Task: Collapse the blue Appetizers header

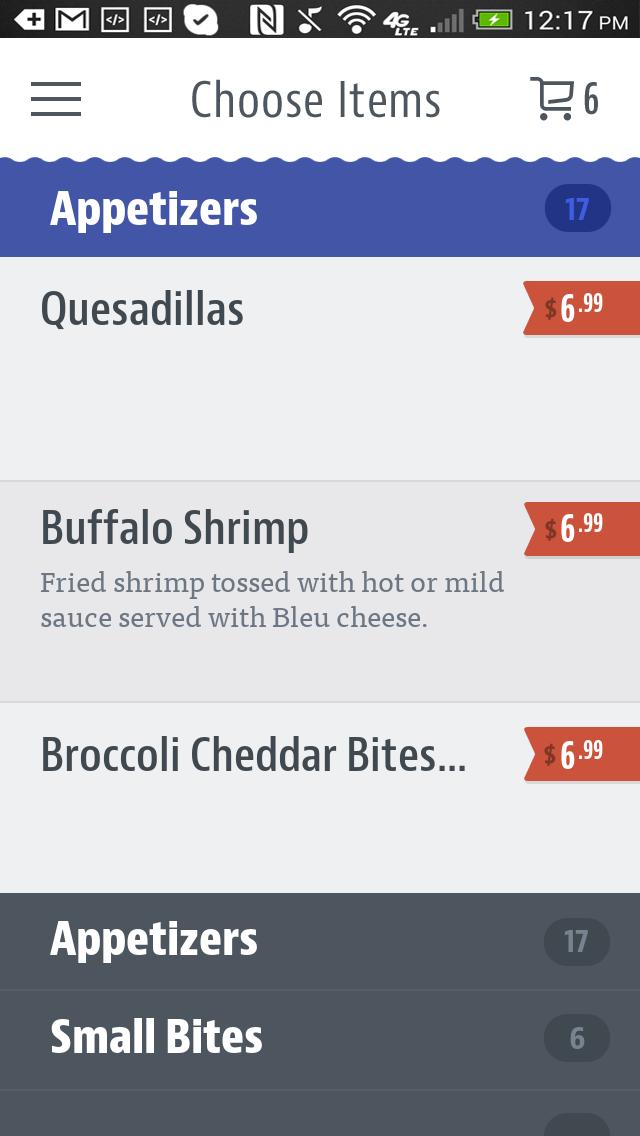Action: point(320,209)
